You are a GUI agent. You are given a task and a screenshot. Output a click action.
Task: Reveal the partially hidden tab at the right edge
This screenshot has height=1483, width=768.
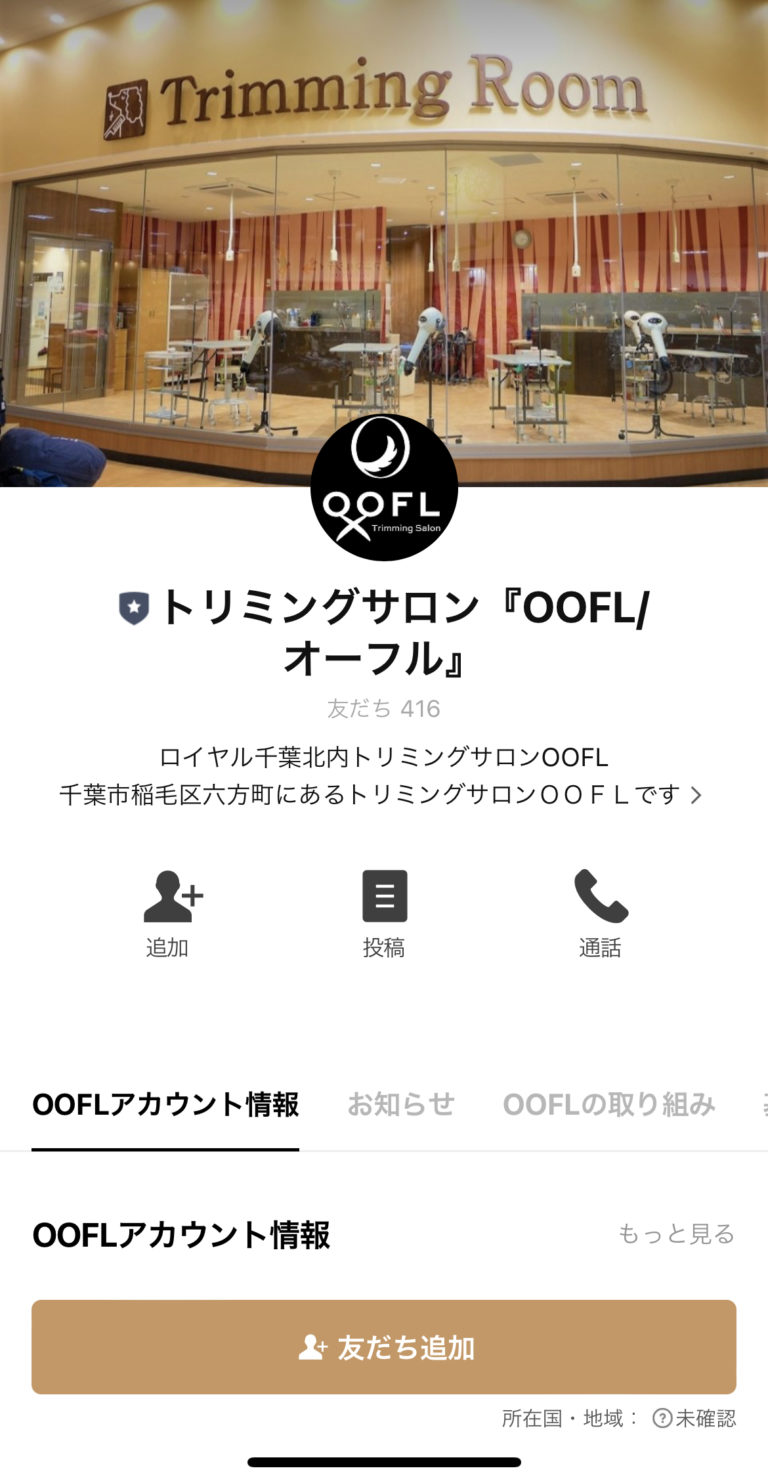pyautogui.click(x=760, y=1104)
